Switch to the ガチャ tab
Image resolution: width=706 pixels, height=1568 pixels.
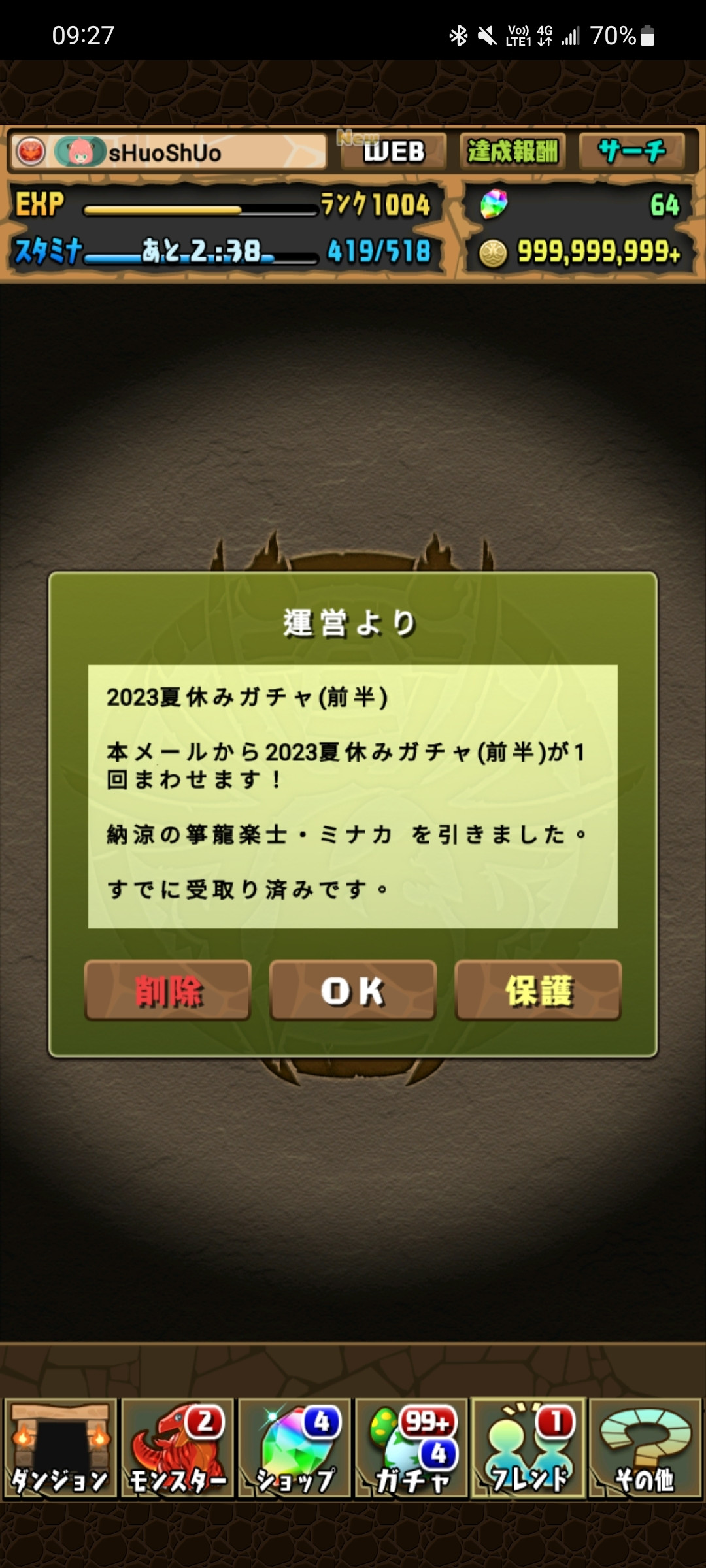point(412,1448)
